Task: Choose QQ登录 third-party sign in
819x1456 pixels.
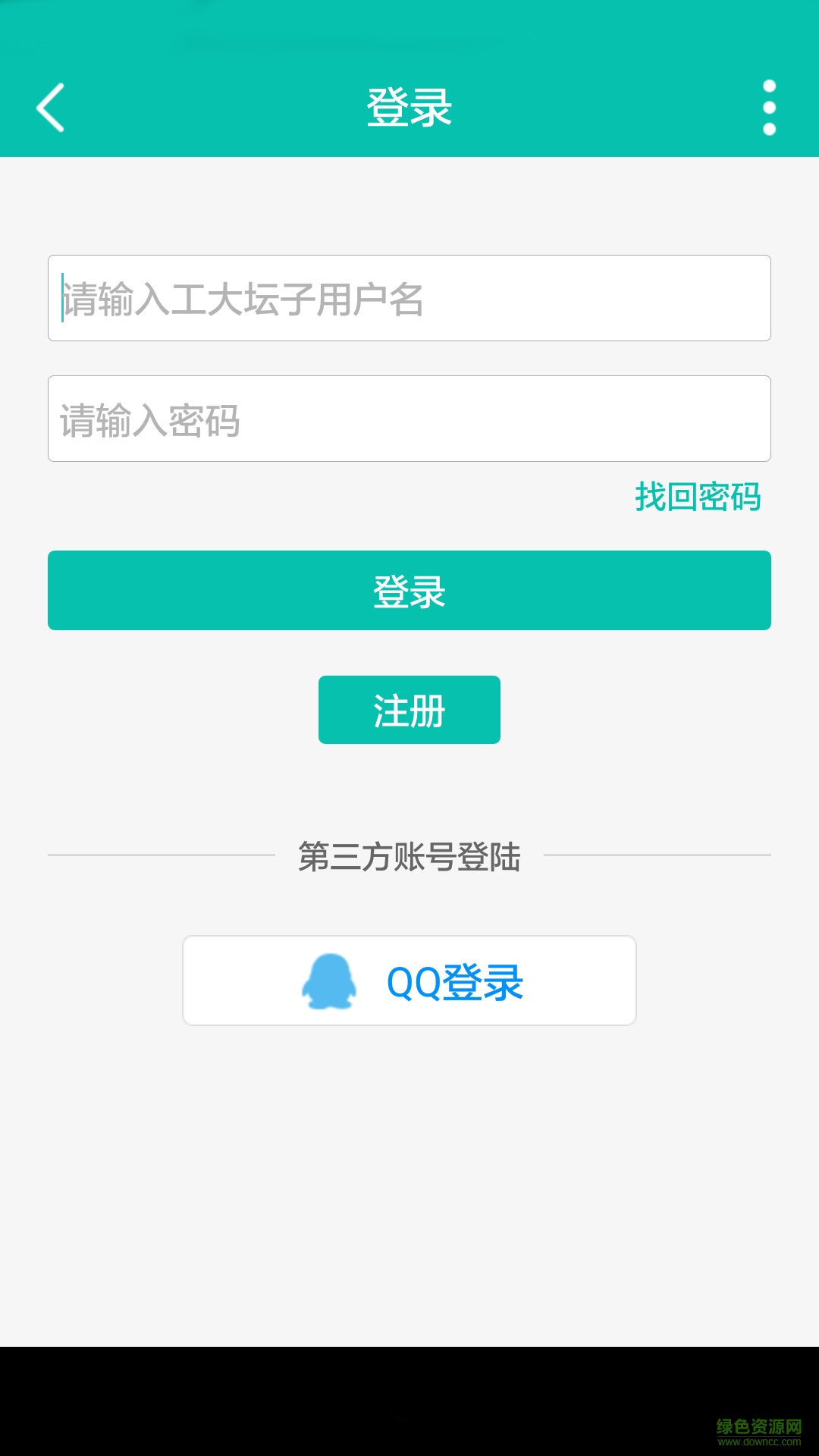Action: pos(409,980)
